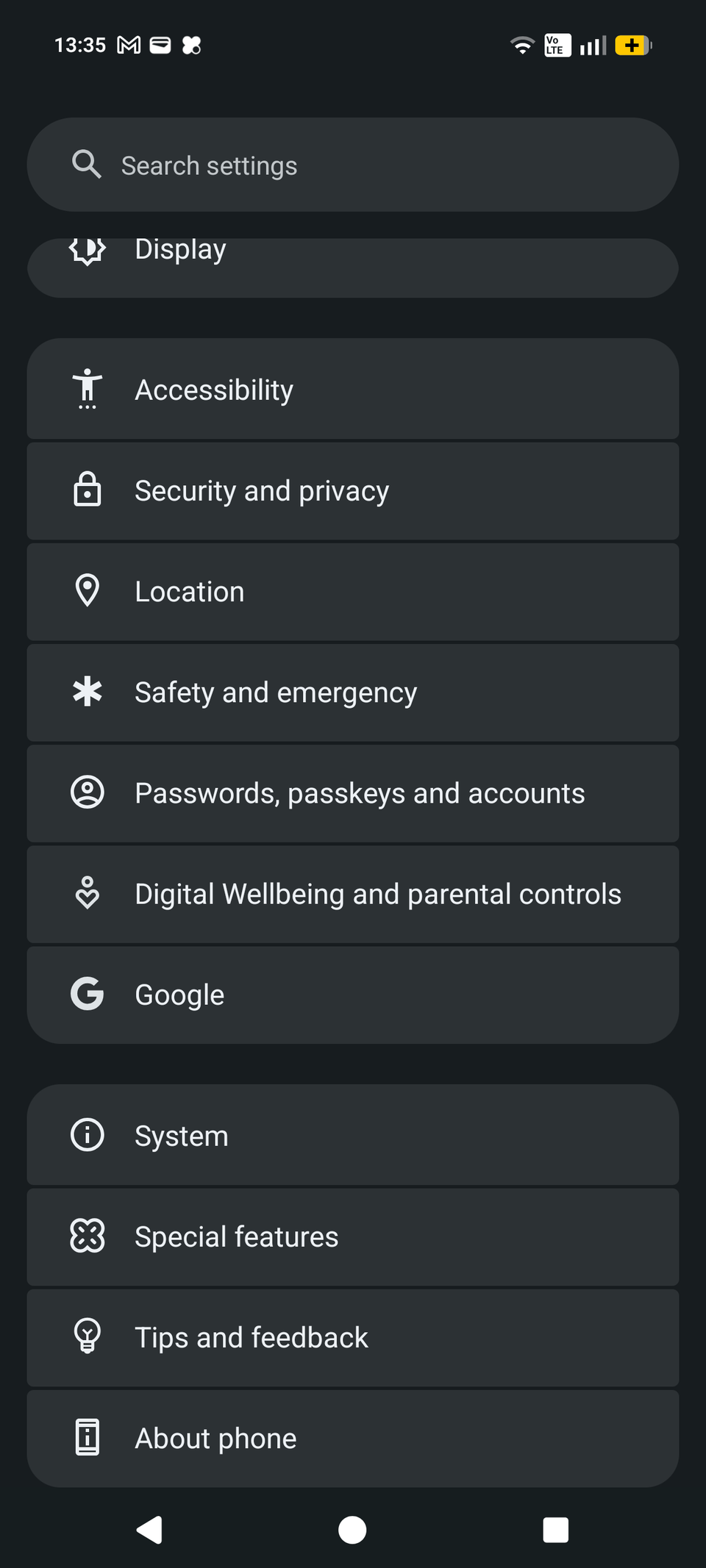The image size is (706, 1568).
Task: Click the Security and privacy lock icon
Action: pos(87,490)
